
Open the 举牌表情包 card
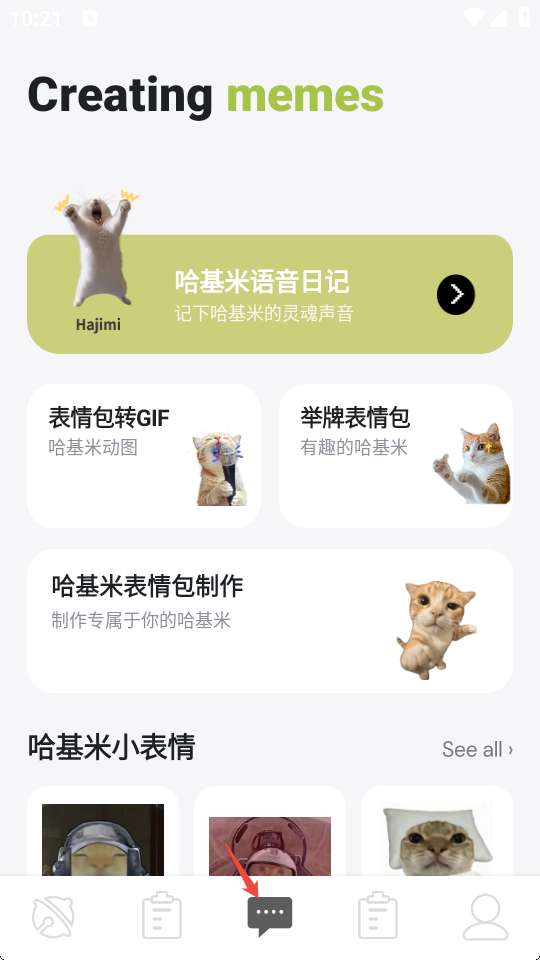click(x=396, y=456)
